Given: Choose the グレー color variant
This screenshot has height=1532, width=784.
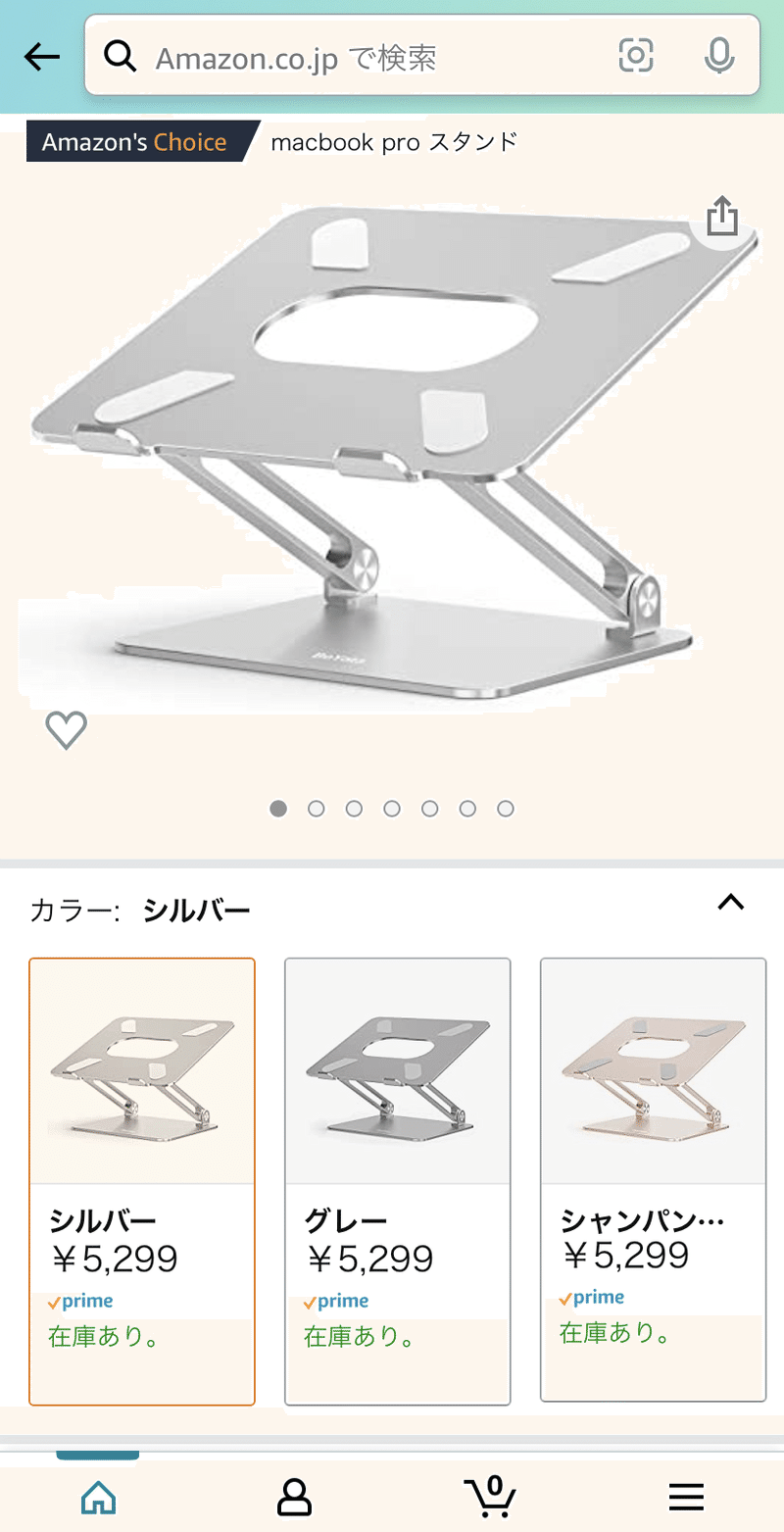Looking at the screenshot, I should [398, 1182].
